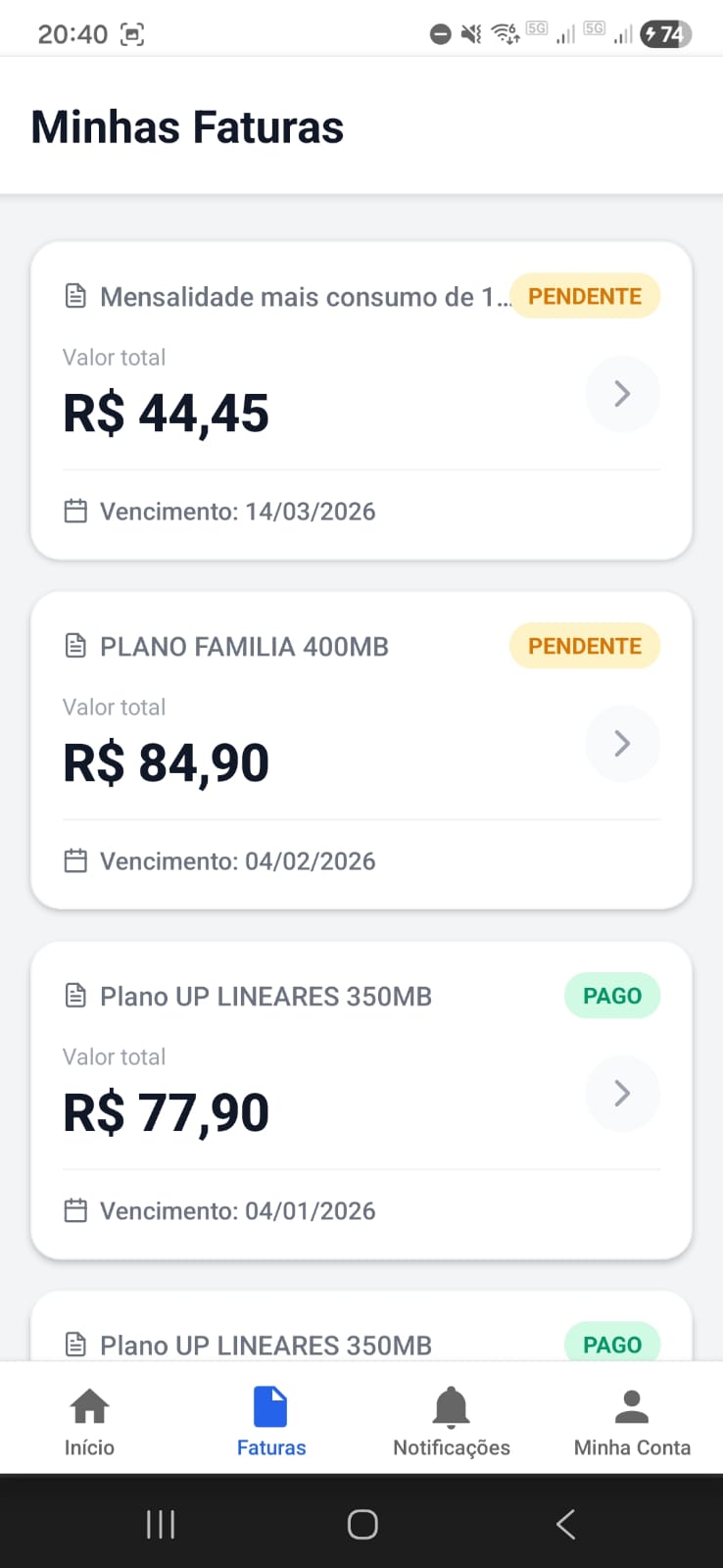Tap the PENDENTE badge on the first invoice
The image size is (723, 1568).
click(585, 295)
